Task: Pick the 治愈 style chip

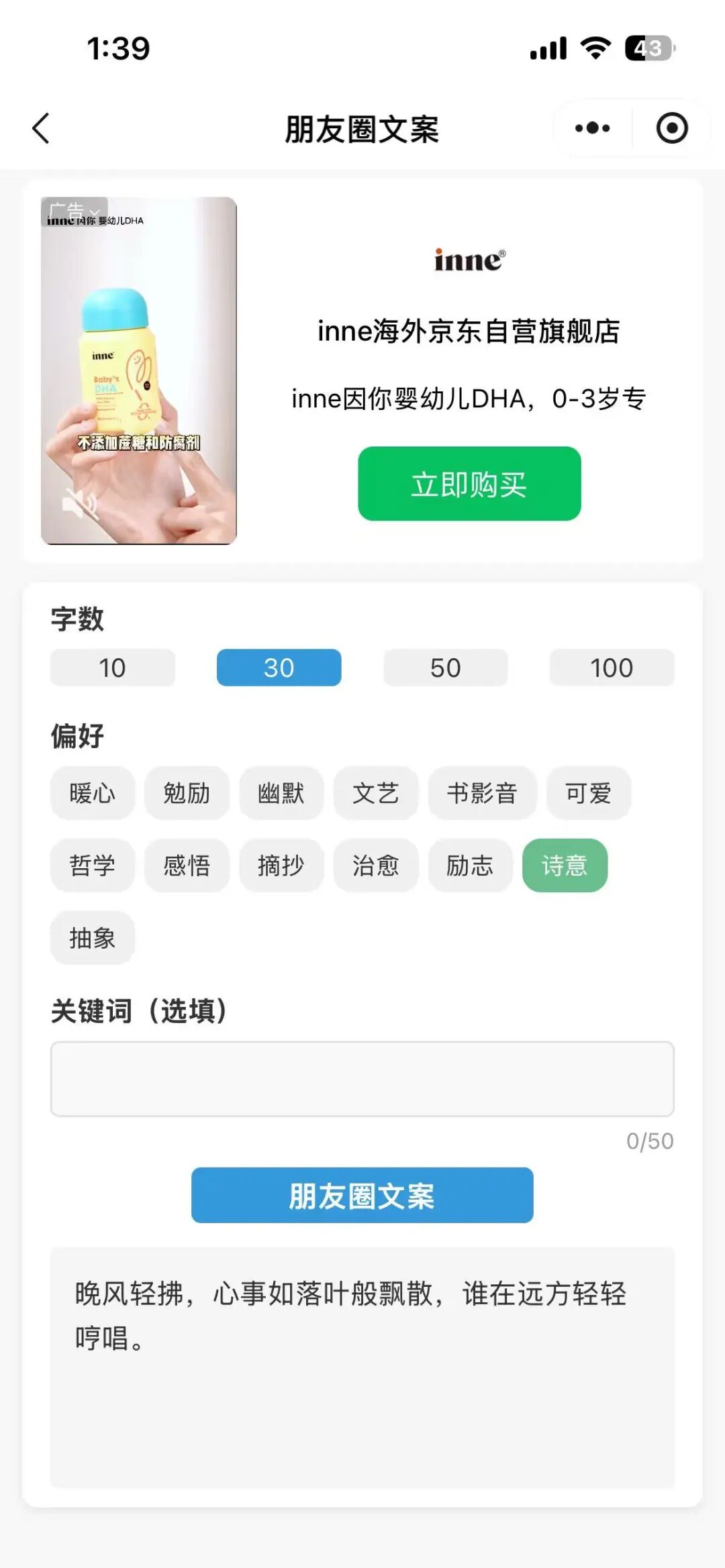Action: pyautogui.click(x=376, y=866)
